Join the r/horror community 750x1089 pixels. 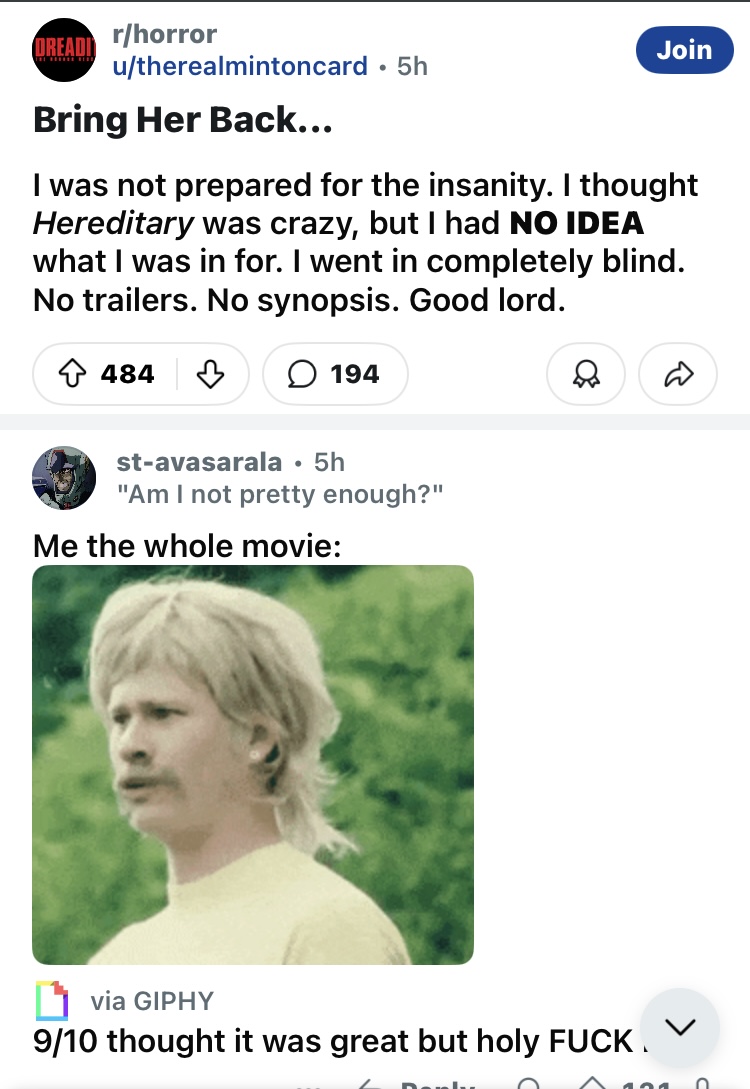[684, 50]
